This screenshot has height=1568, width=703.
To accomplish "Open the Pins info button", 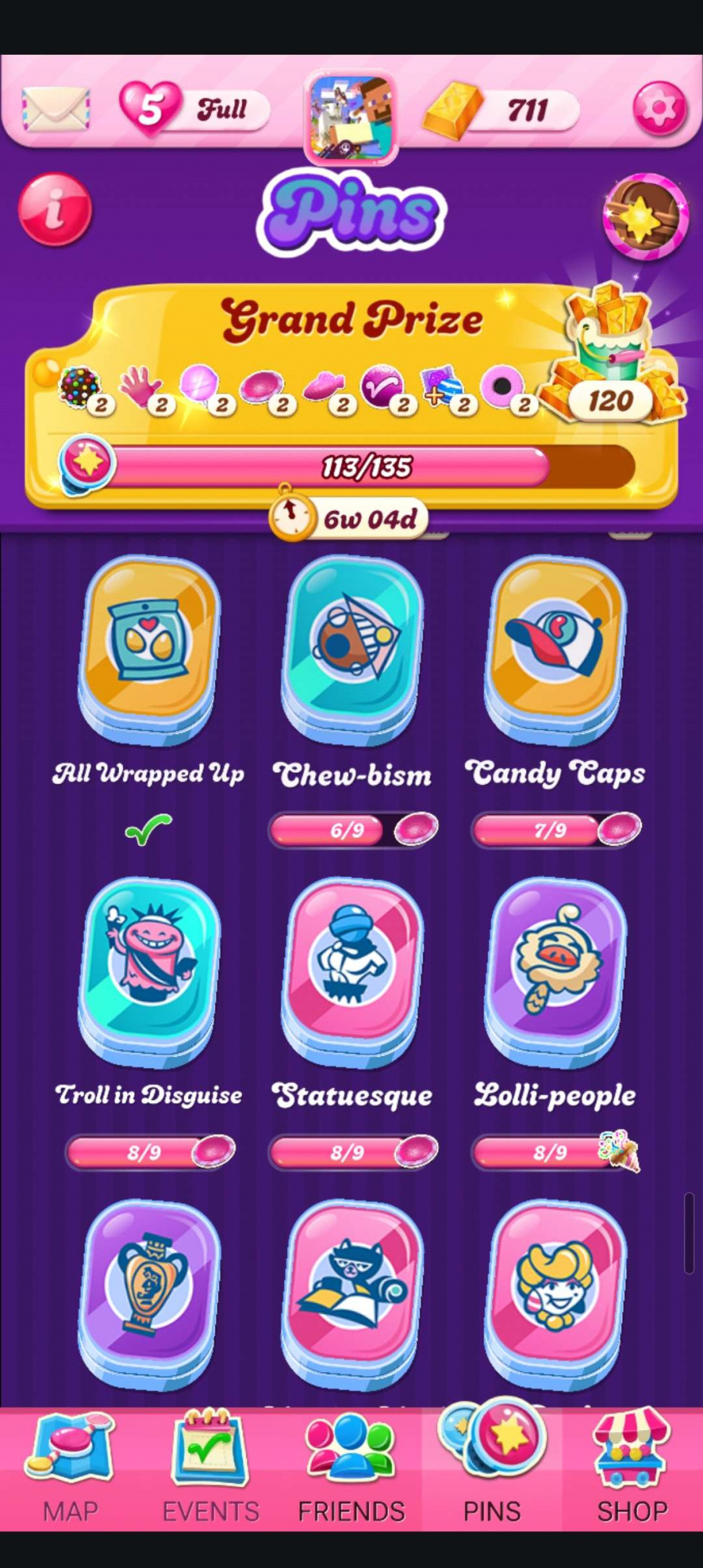I will (55, 209).
